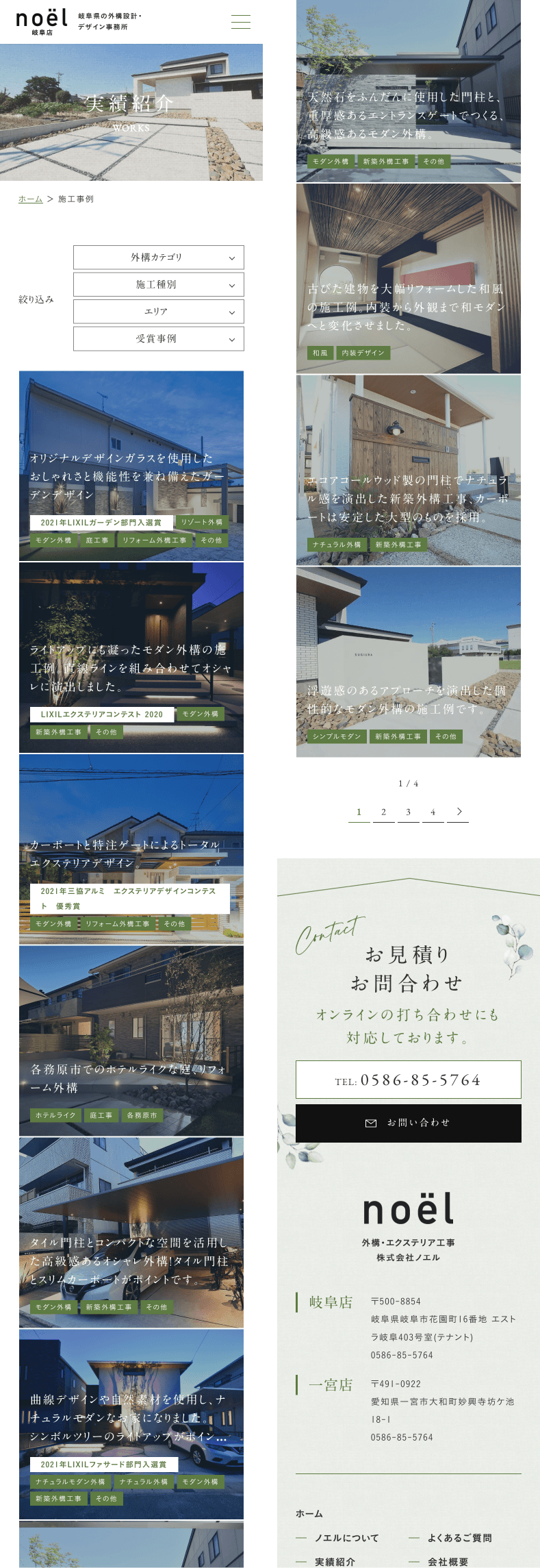
Task: Call TEL 0586-85-5764 button
Action: tap(408, 1080)
